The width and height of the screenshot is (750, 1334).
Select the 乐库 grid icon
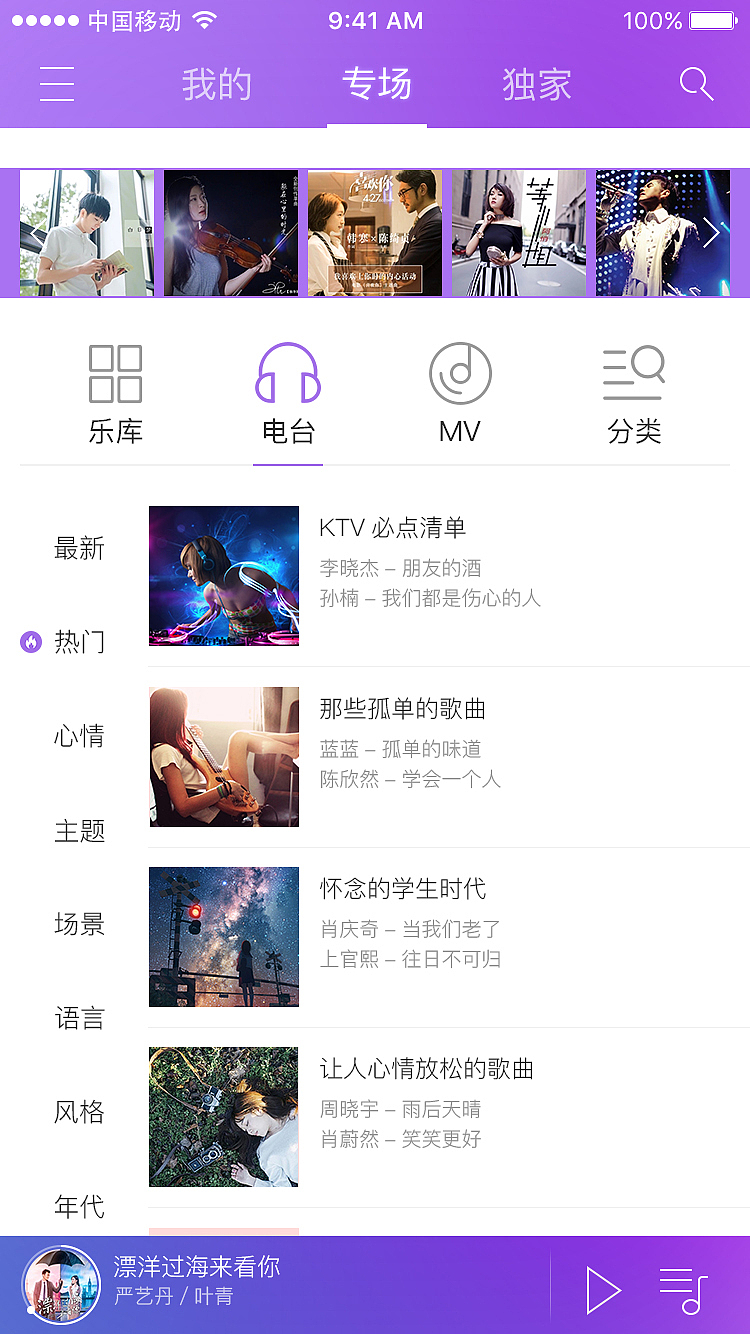(114, 371)
